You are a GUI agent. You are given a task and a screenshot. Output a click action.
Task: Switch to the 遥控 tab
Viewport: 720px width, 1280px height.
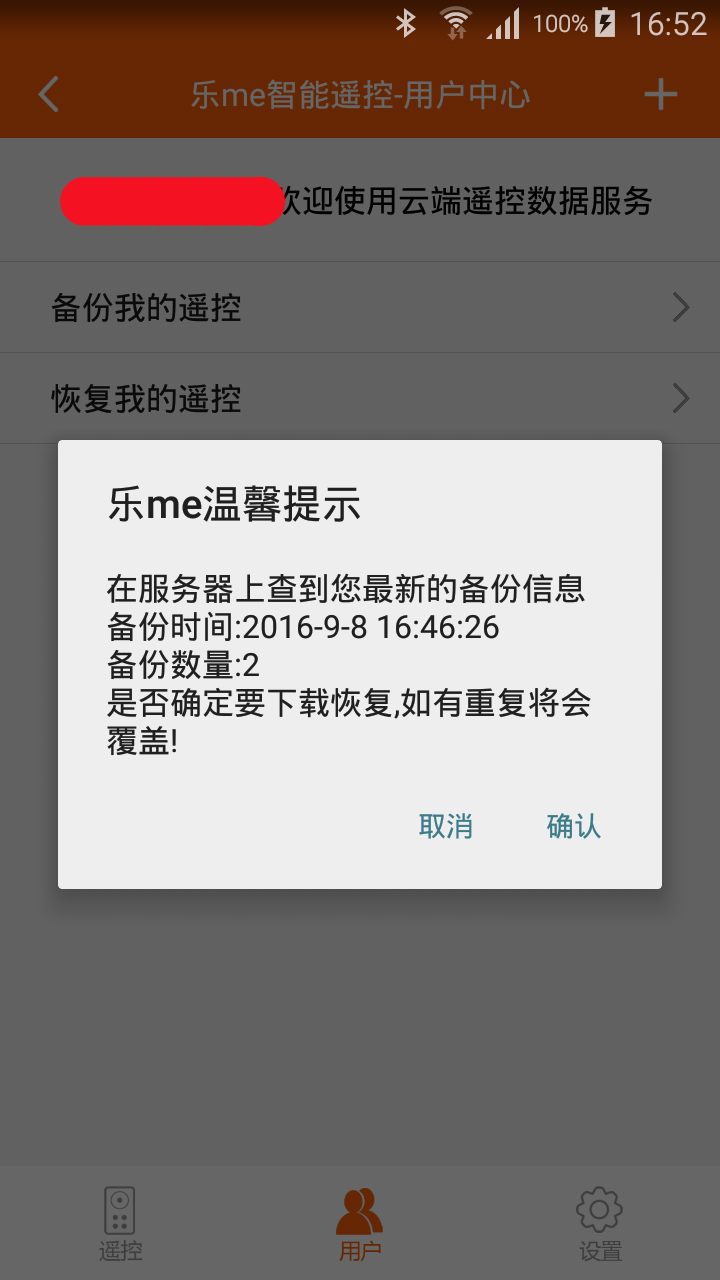point(120,1222)
